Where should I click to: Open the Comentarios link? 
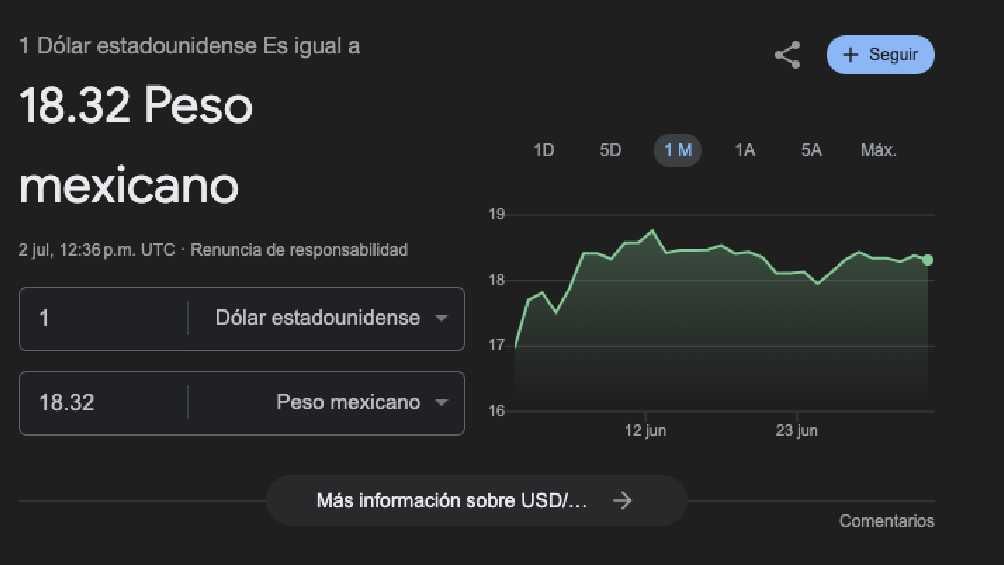pos(886,521)
